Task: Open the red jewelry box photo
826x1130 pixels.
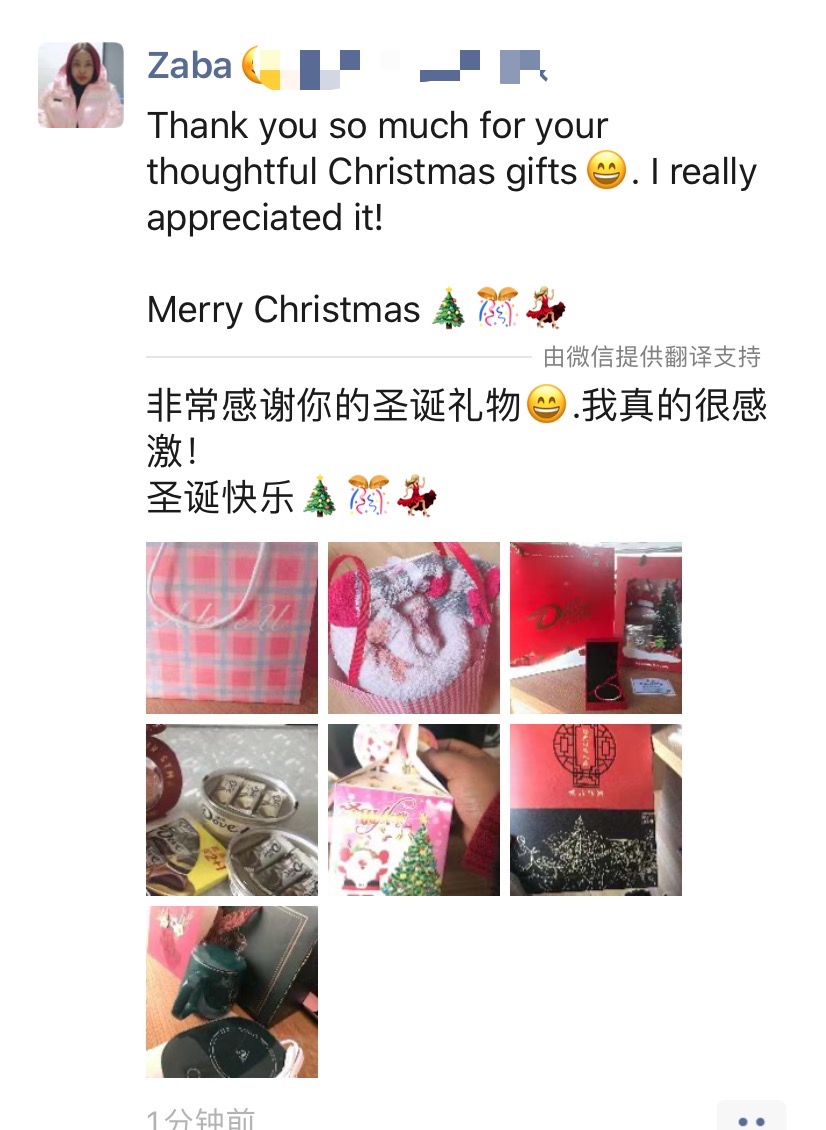Action: click(x=596, y=628)
